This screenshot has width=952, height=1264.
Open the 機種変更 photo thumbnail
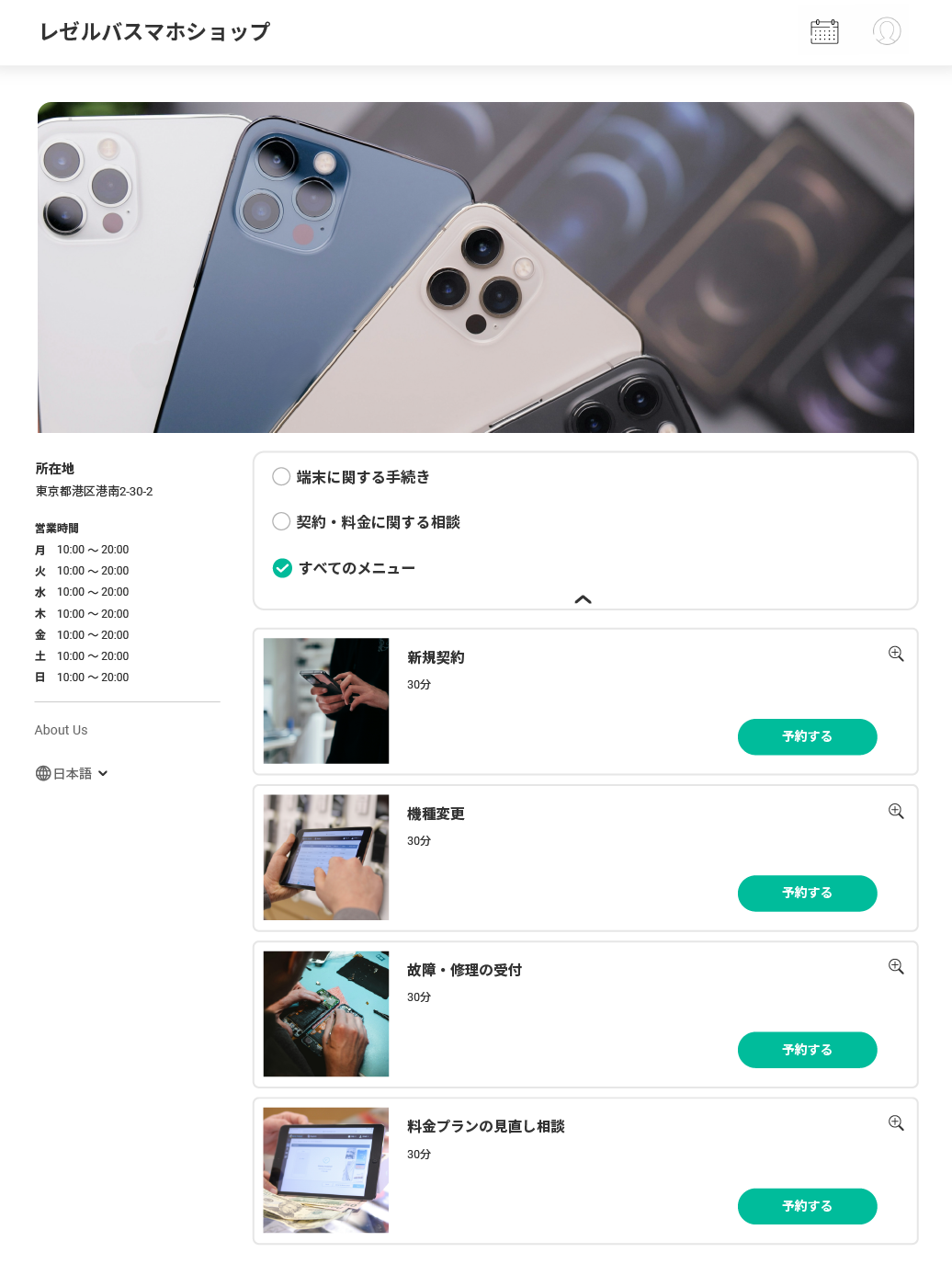pos(326,857)
